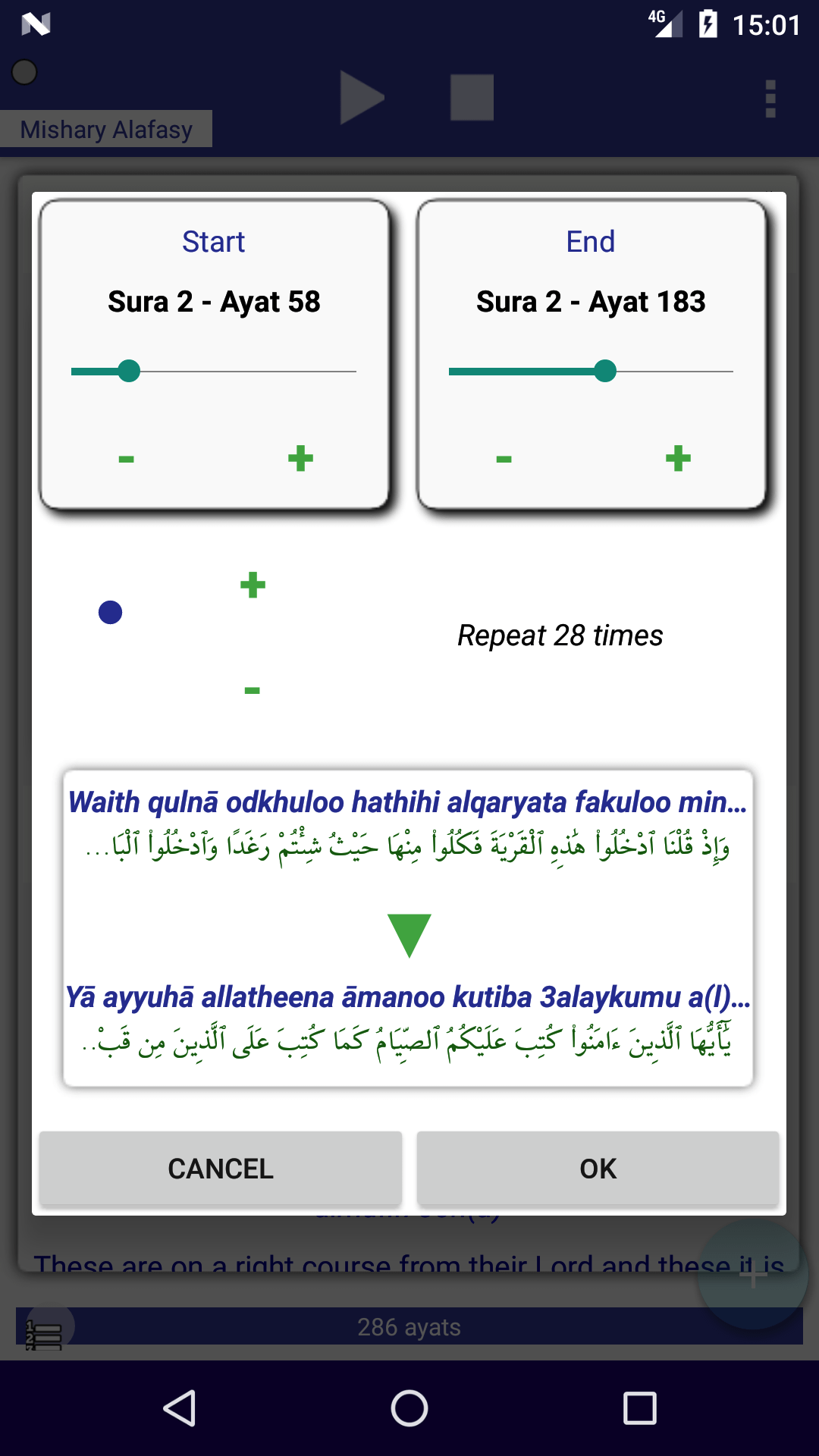Move the End ayat slider
Screen dimensions: 819x1456
[x=607, y=371]
